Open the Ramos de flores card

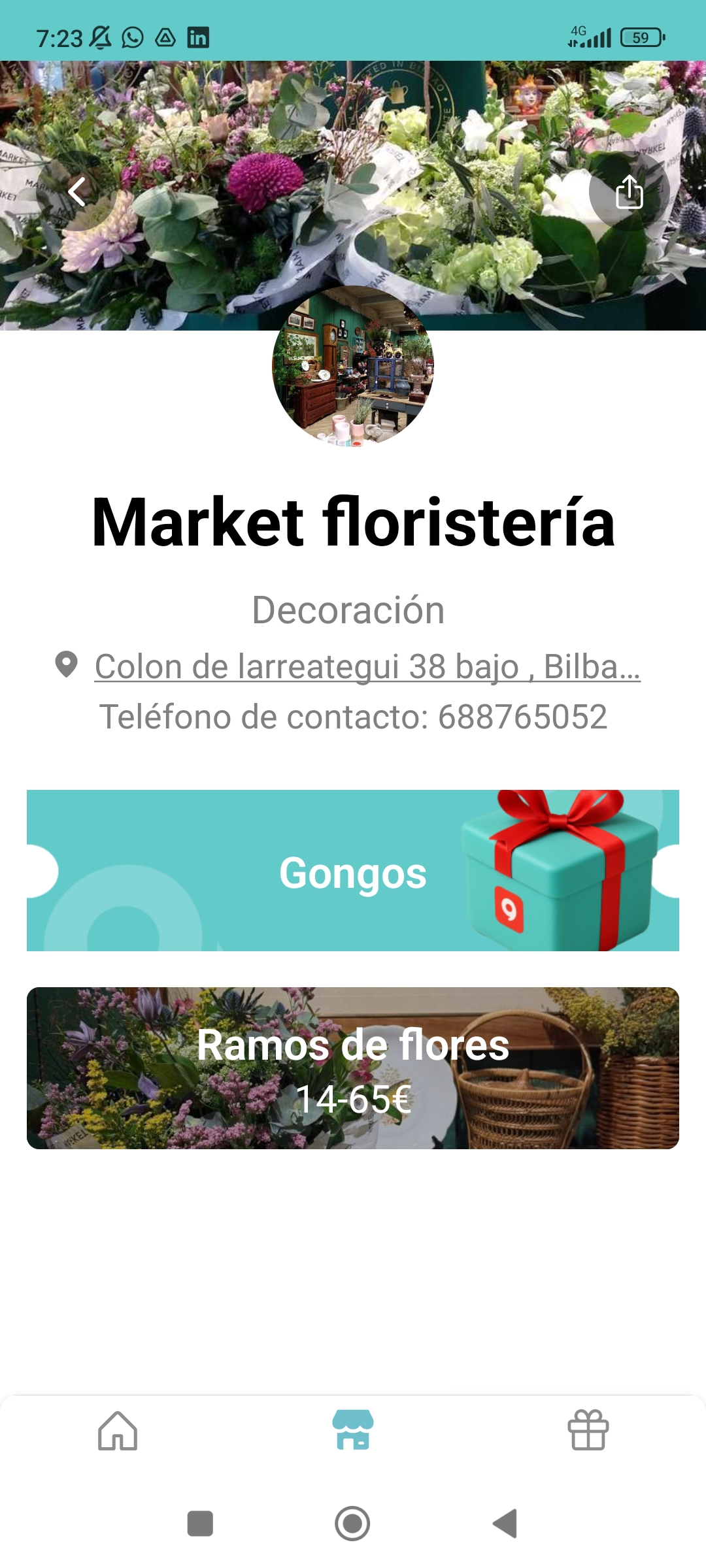pyautogui.click(x=353, y=1068)
